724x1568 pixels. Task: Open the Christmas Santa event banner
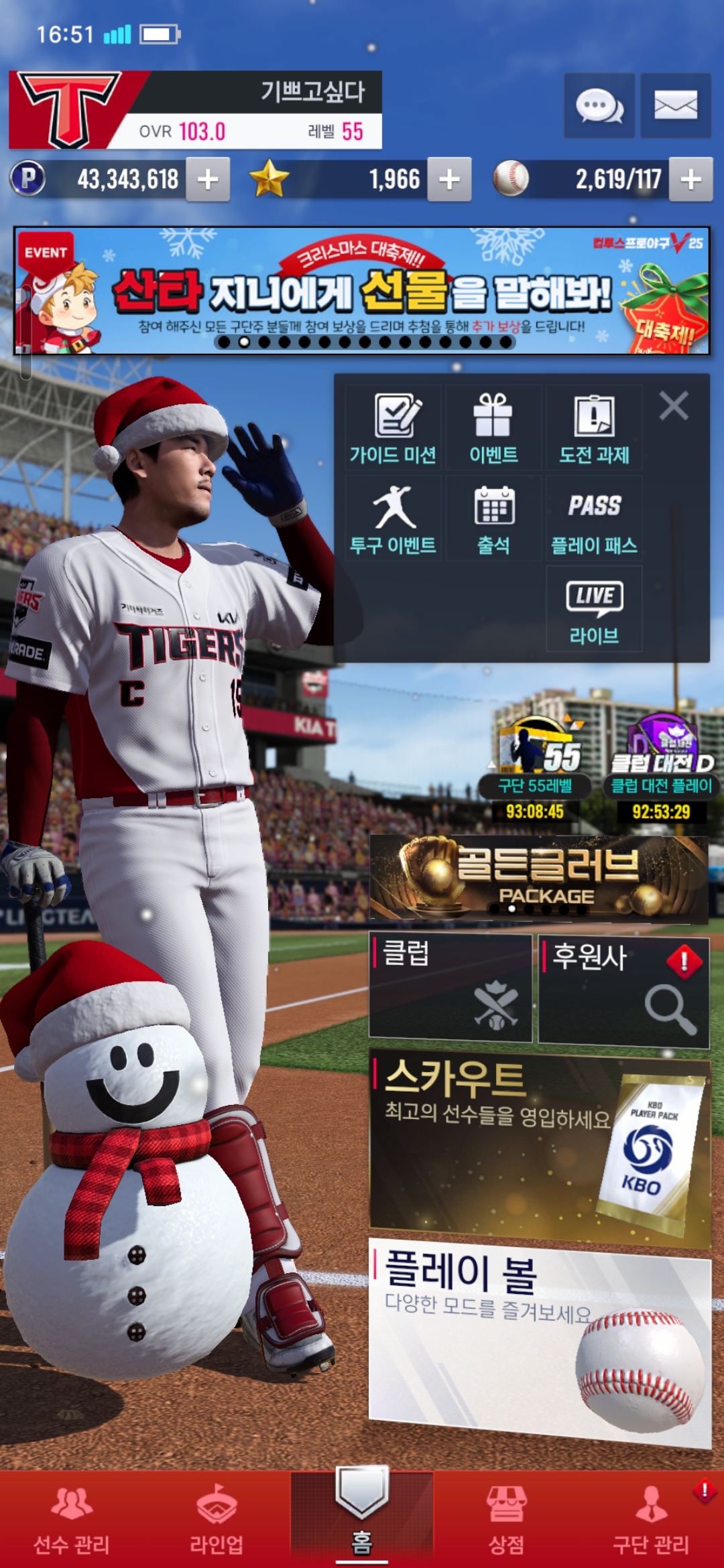click(362, 291)
